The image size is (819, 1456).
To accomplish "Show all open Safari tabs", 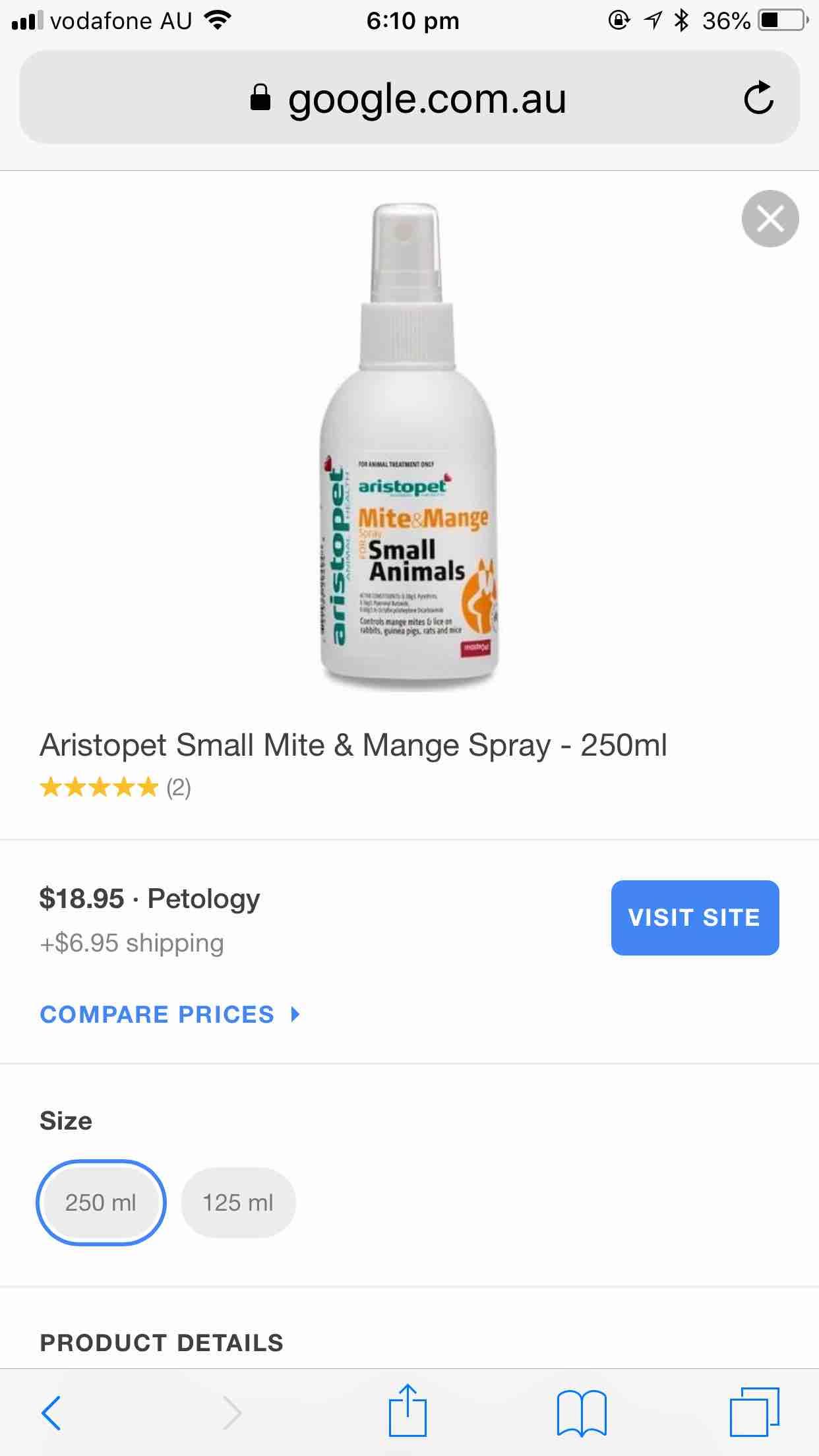I will pos(754,1411).
